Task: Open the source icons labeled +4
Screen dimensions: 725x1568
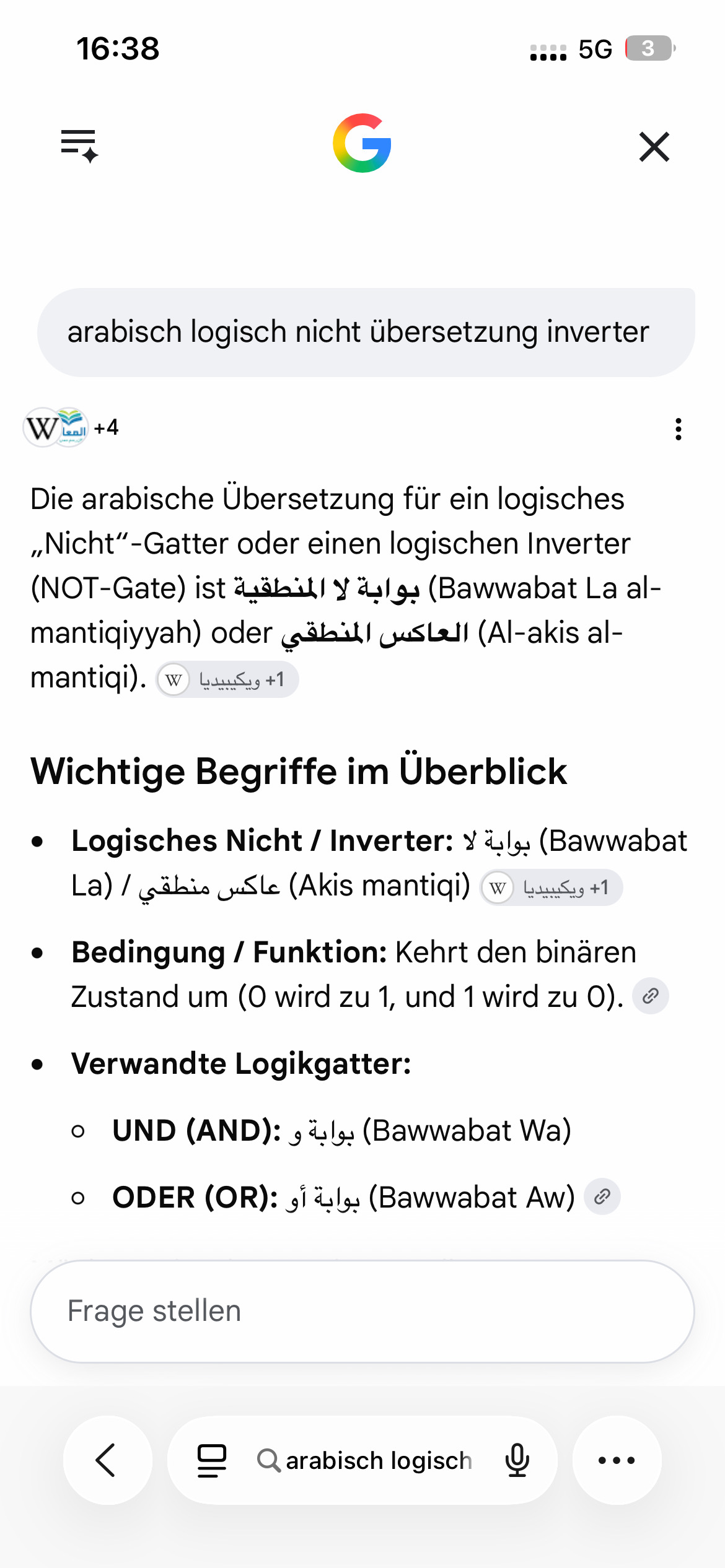Action: pos(71,427)
